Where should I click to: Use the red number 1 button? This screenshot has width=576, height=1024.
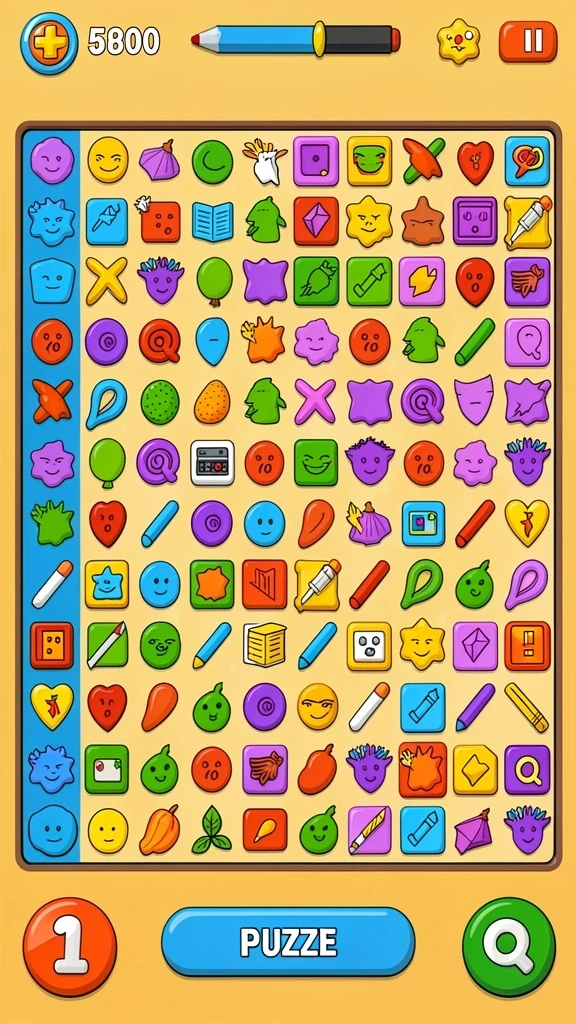[70, 946]
